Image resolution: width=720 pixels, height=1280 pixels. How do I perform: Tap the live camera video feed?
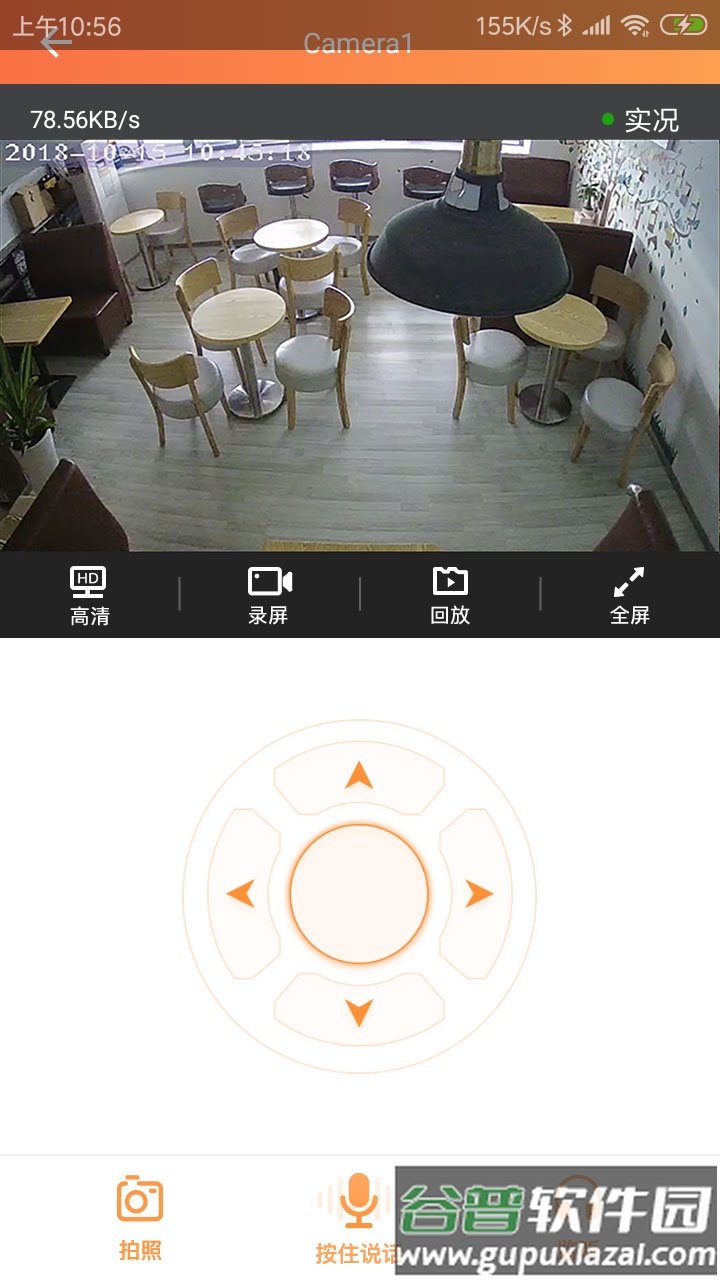pos(360,345)
